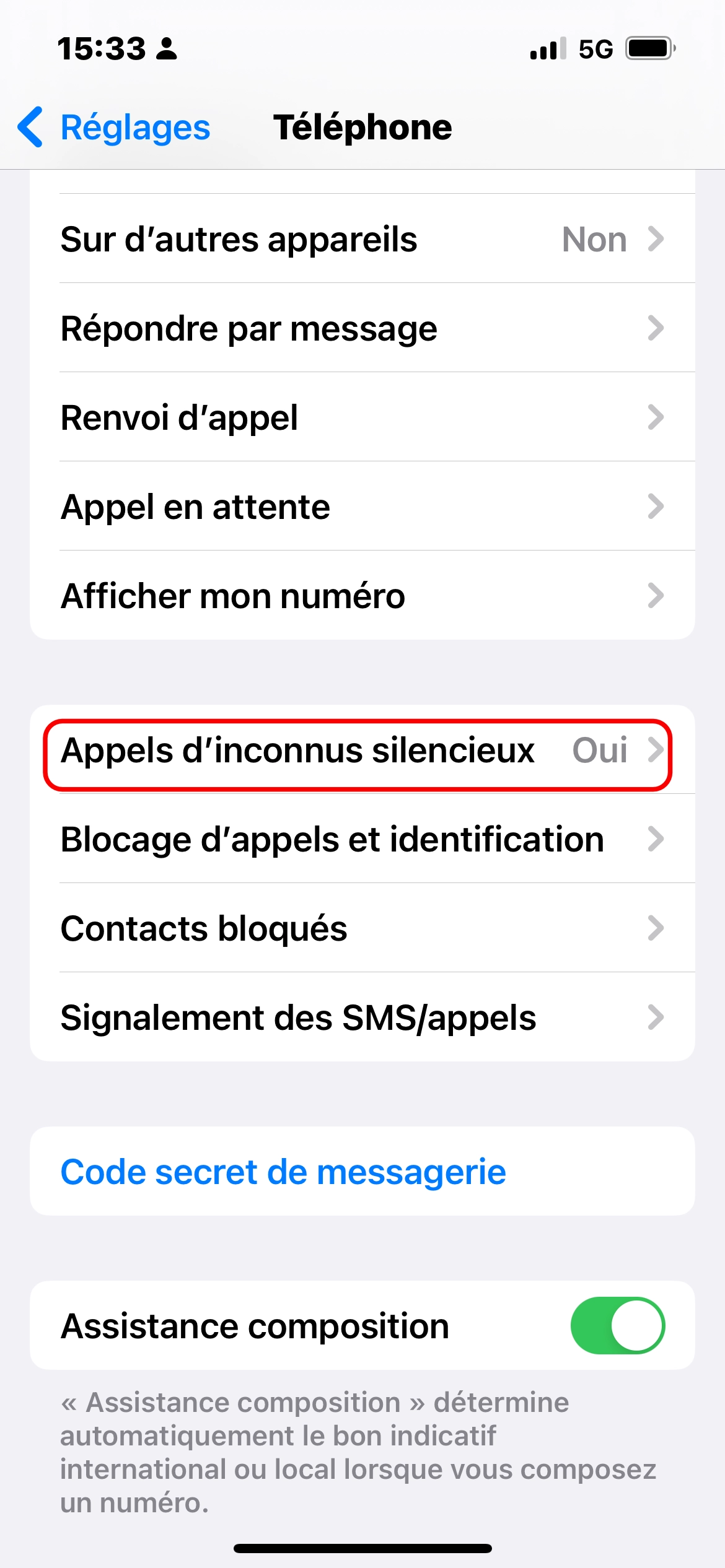Open Appel en attente
725x1568 pixels.
point(362,507)
